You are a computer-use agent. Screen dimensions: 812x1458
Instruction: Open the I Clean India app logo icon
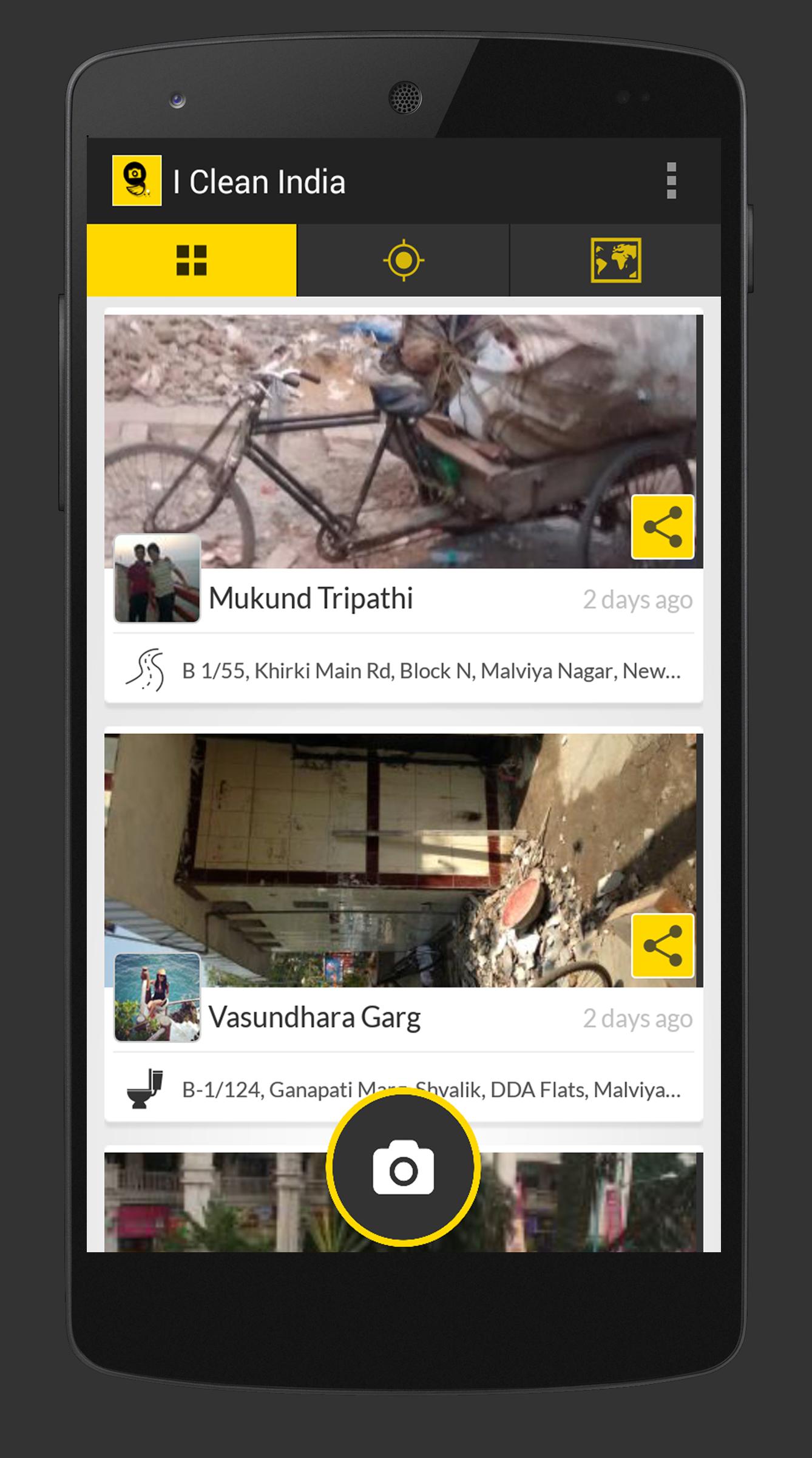coord(137,180)
